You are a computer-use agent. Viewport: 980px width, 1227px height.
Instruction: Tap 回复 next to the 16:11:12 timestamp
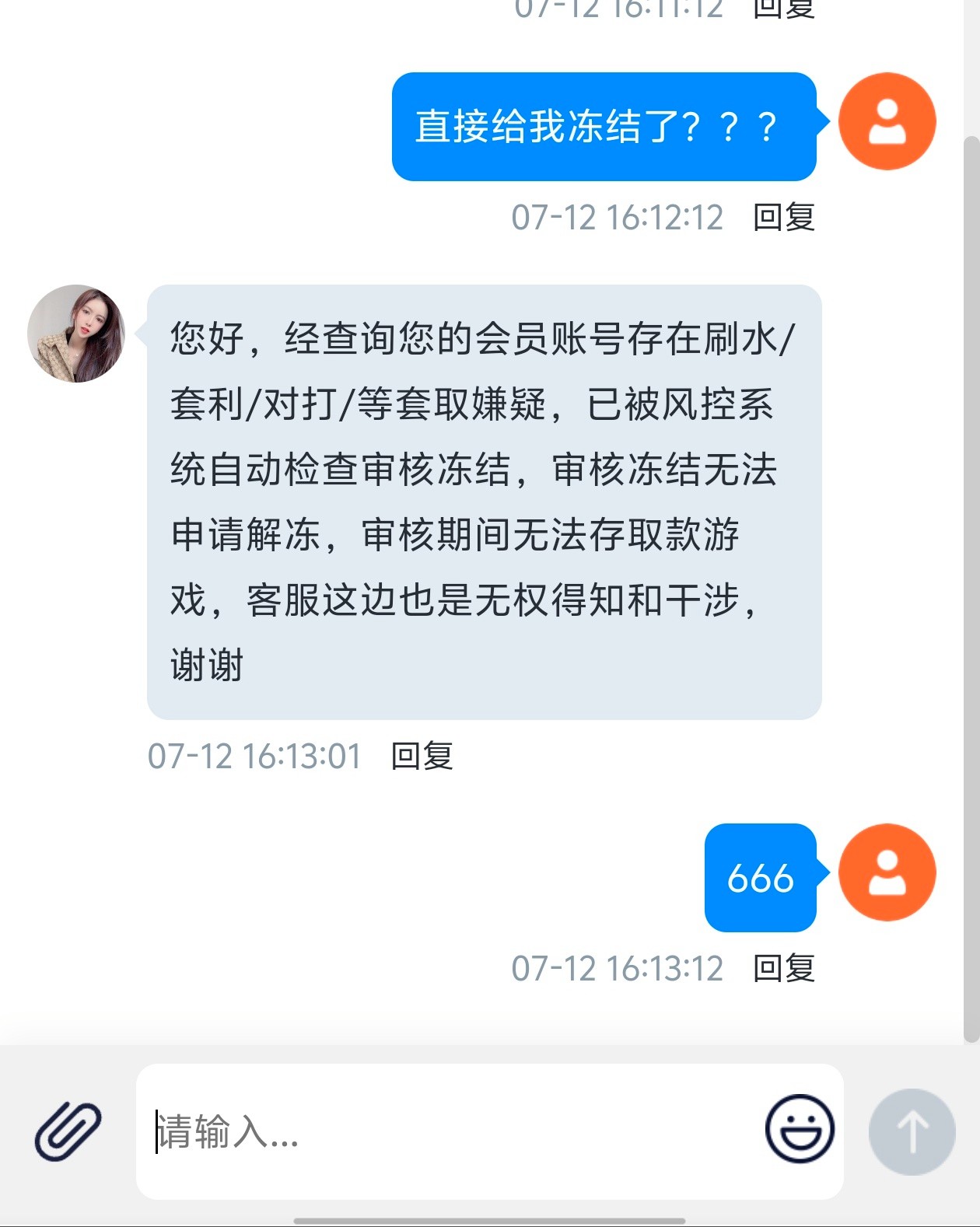[783, 8]
